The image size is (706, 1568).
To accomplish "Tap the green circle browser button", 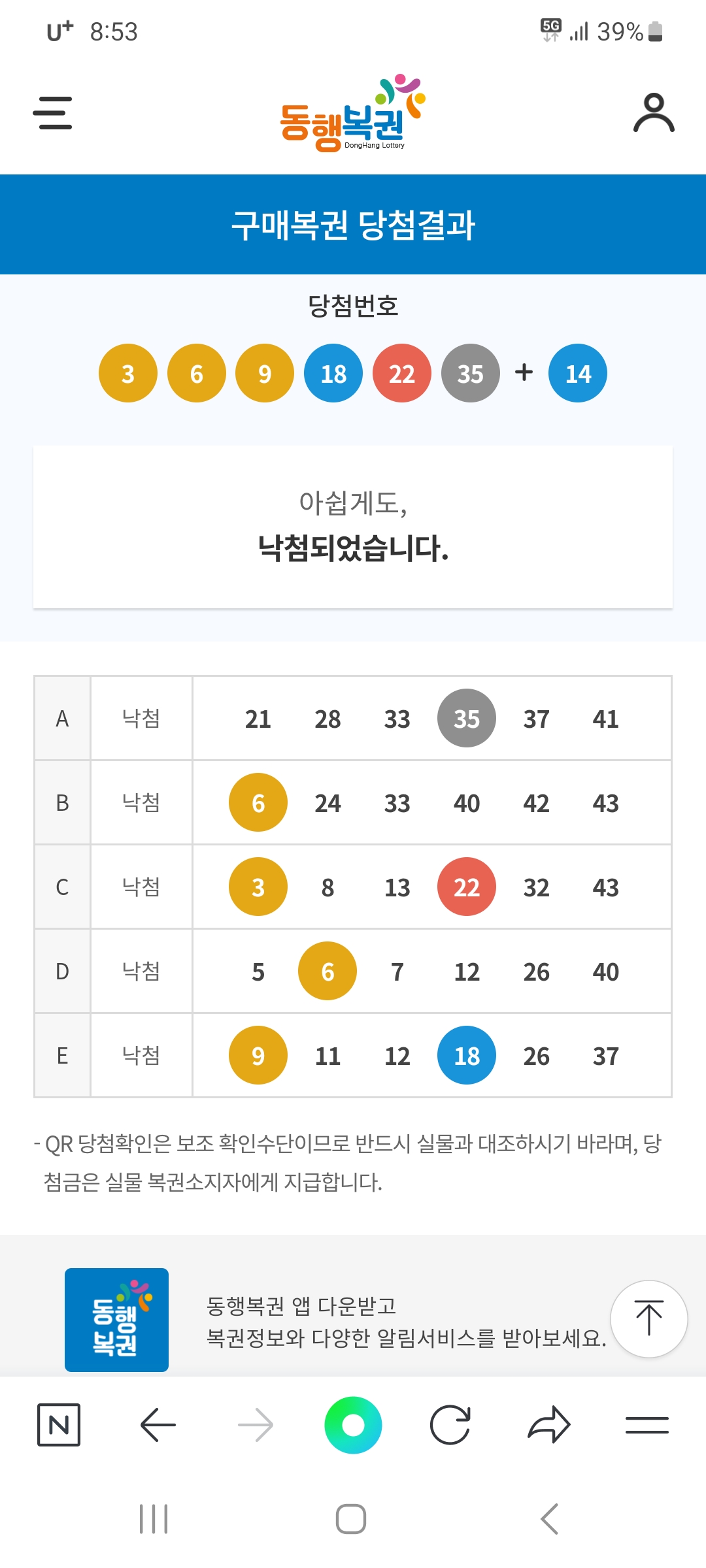I will (353, 1425).
